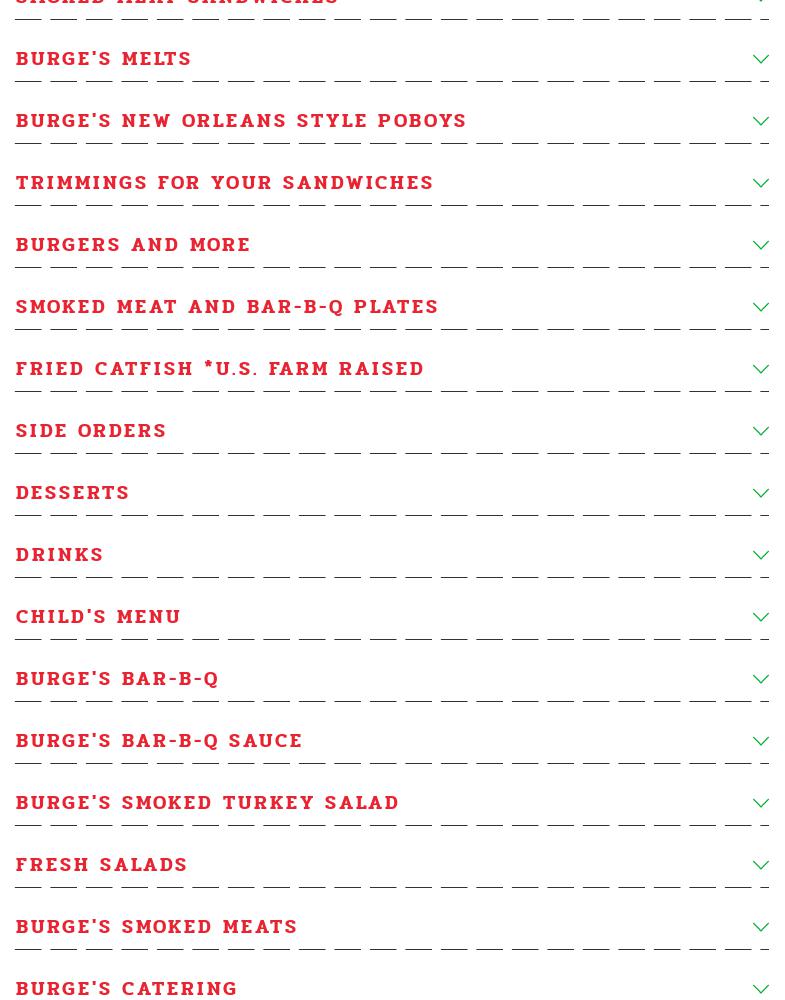Show Smoked Meat And Bar-B-Q Plates

pyautogui.click(x=227, y=307)
